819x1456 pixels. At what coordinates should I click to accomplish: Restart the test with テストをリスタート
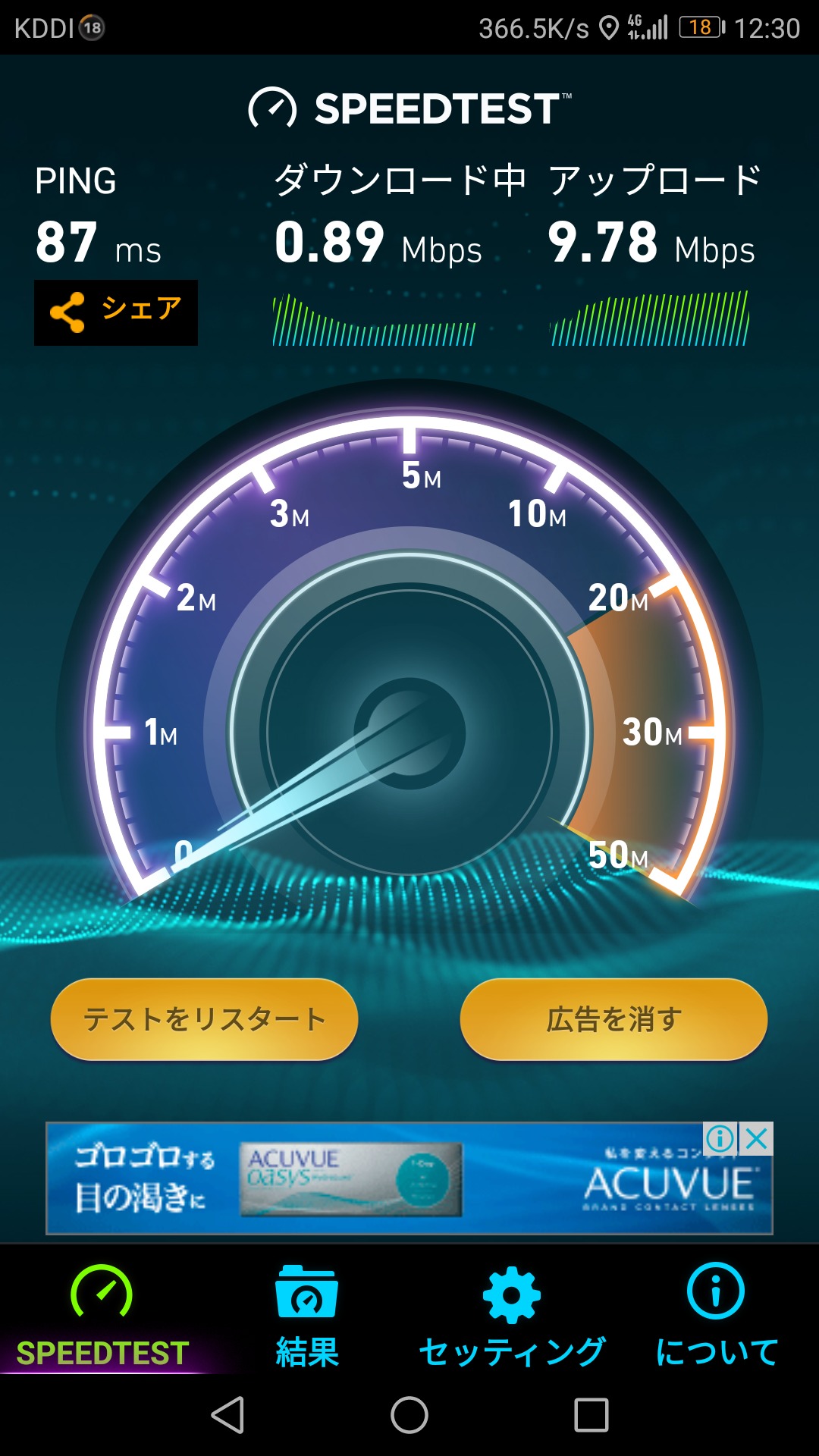click(x=204, y=1018)
